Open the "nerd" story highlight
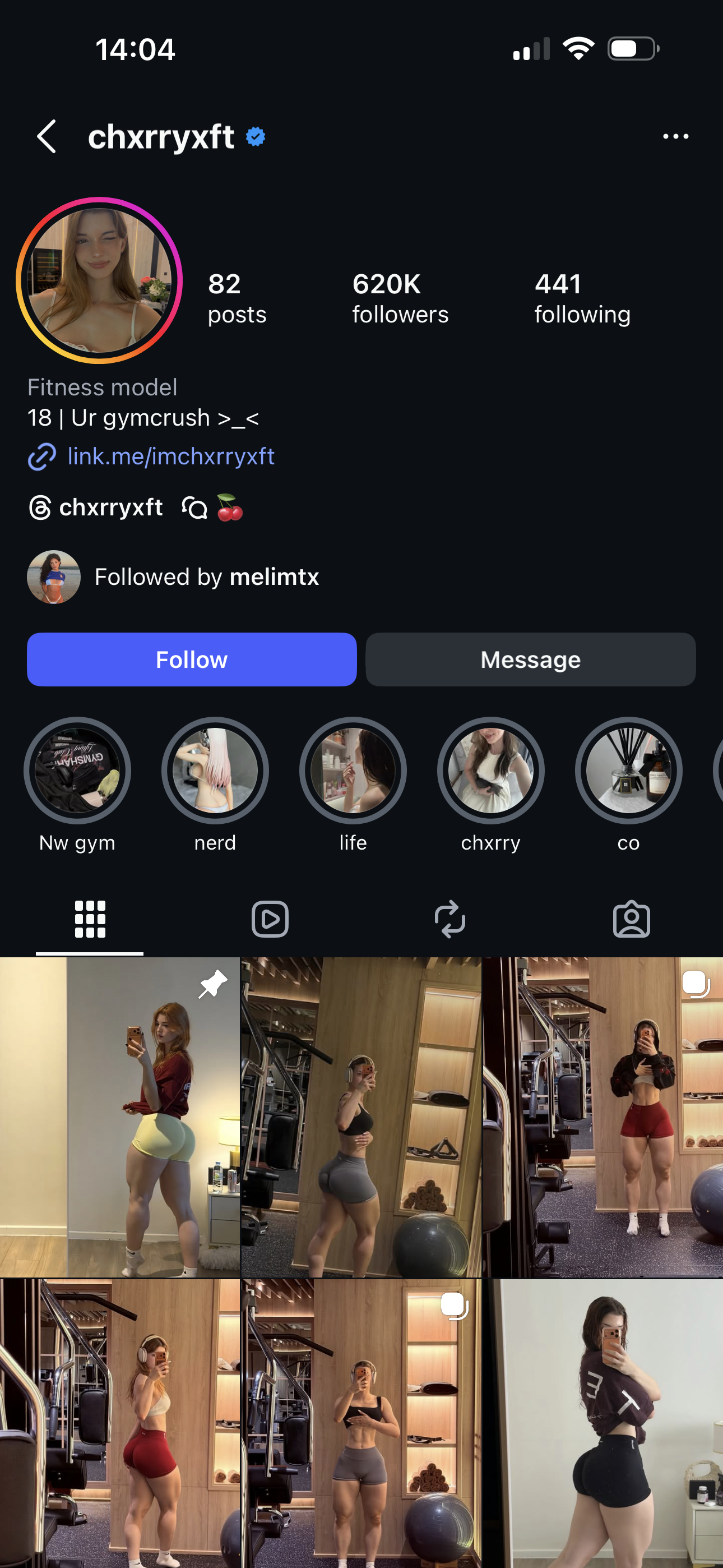Image resolution: width=723 pixels, height=1568 pixels. pyautogui.click(x=215, y=771)
